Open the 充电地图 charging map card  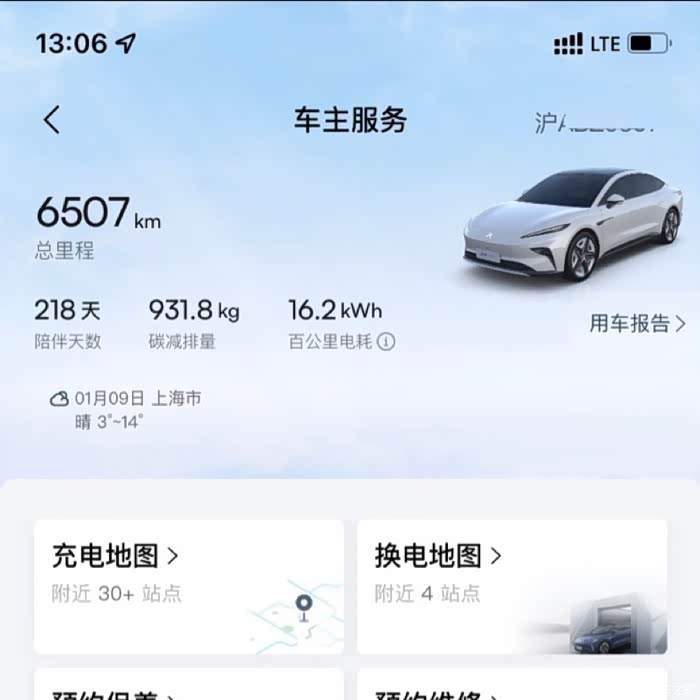click(x=189, y=587)
